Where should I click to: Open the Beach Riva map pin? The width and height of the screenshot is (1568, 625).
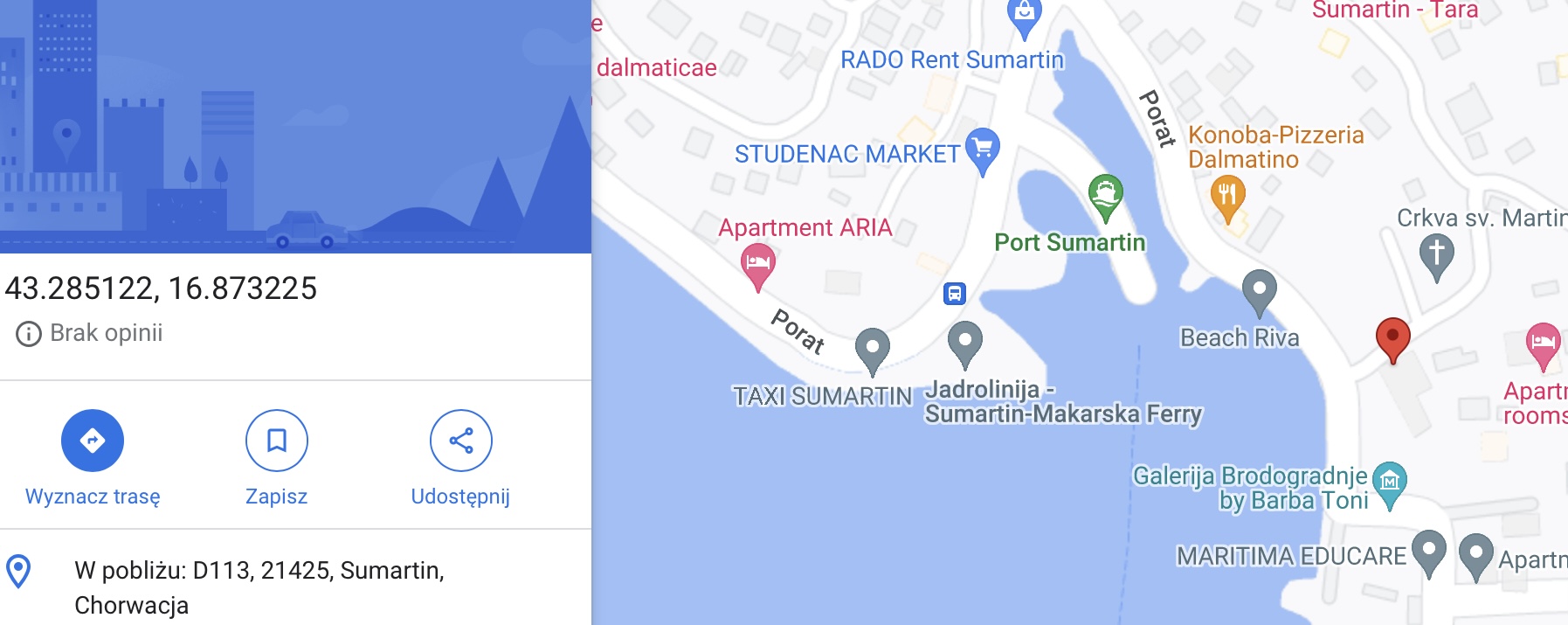(1259, 289)
